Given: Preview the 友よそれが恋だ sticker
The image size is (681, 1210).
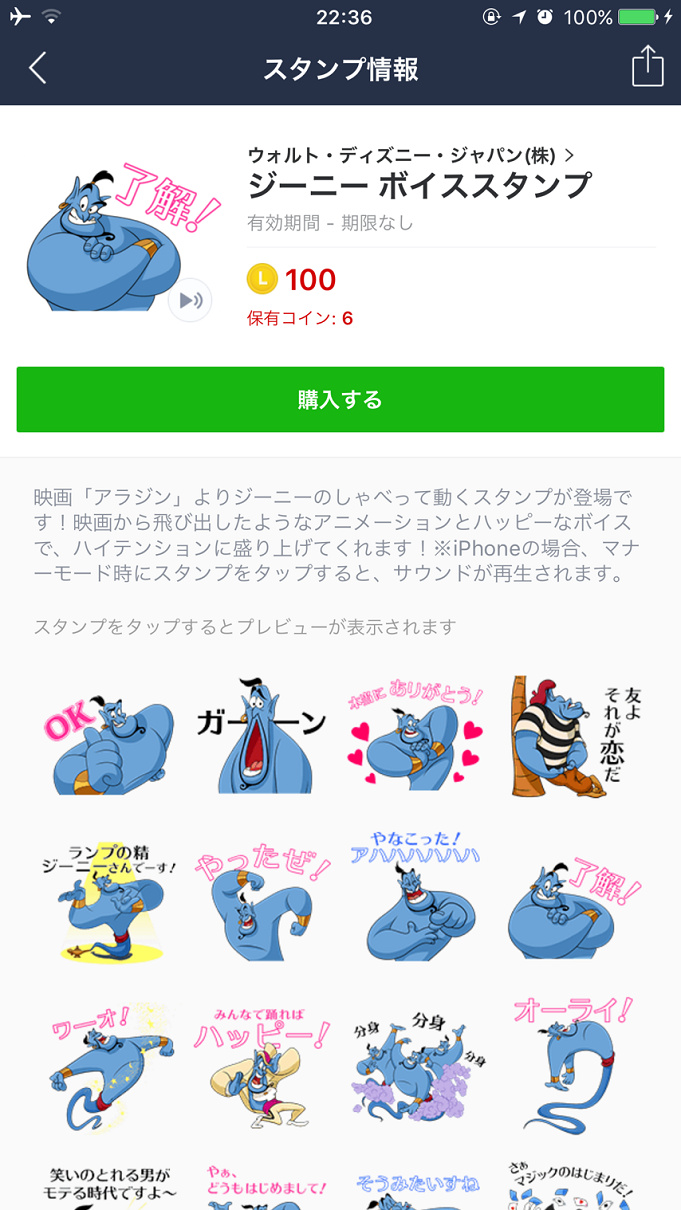Looking at the screenshot, I should 573,736.
